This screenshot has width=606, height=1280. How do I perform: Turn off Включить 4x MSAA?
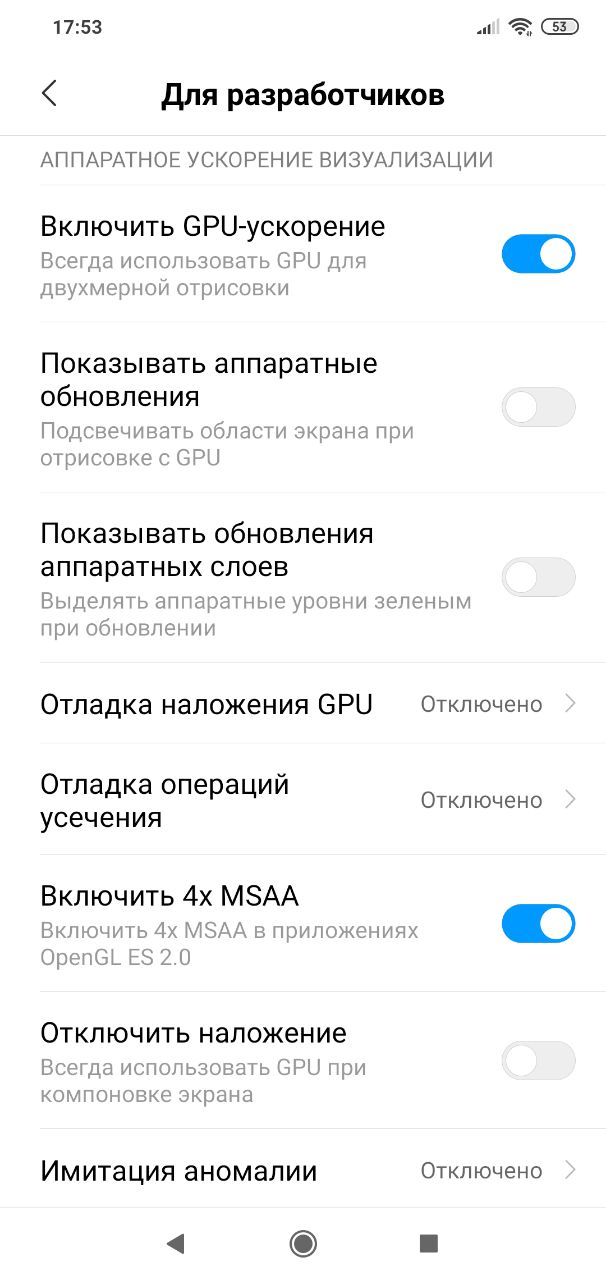tap(539, 924)
